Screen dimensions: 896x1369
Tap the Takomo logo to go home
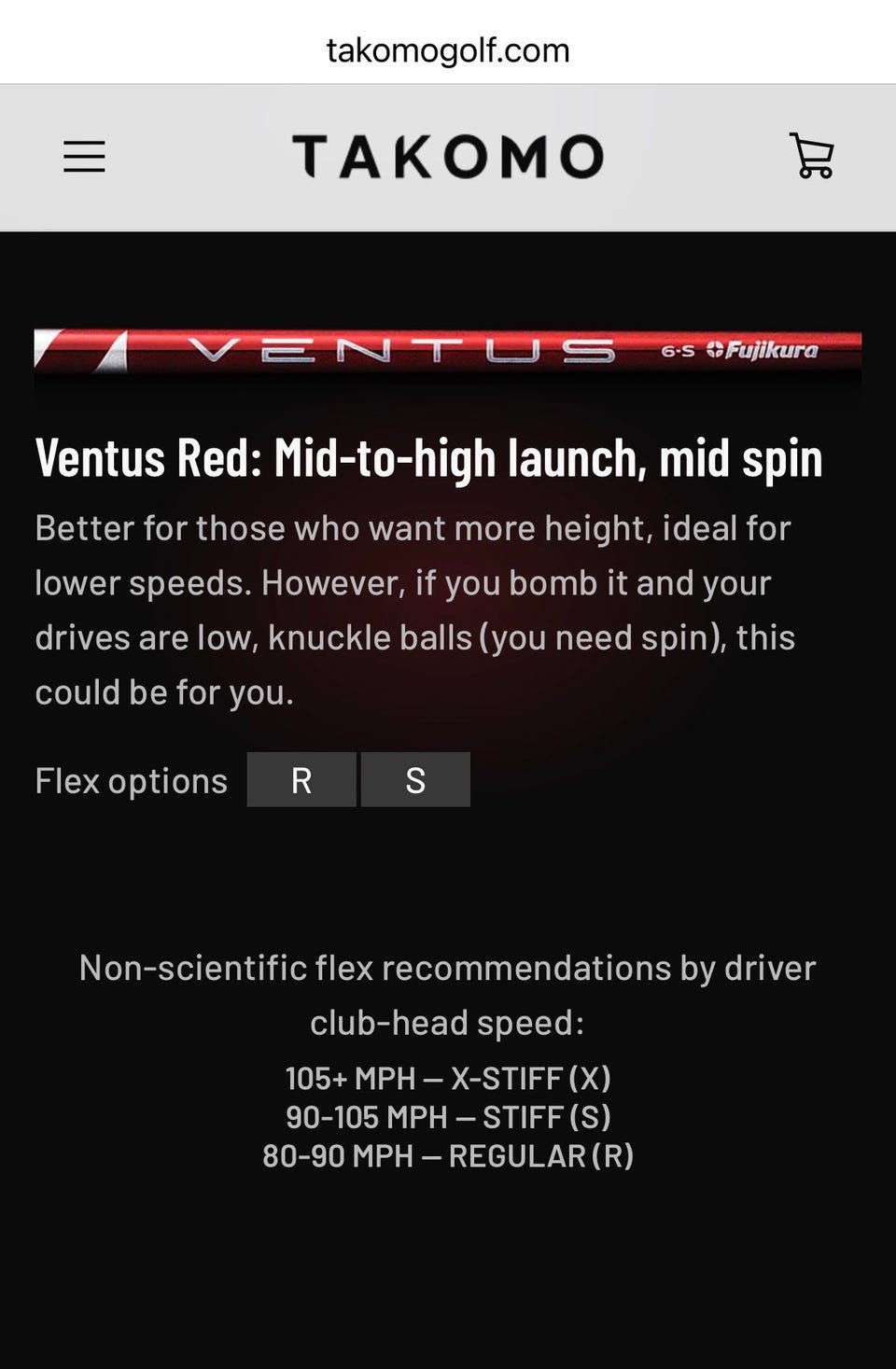[448, 156]
